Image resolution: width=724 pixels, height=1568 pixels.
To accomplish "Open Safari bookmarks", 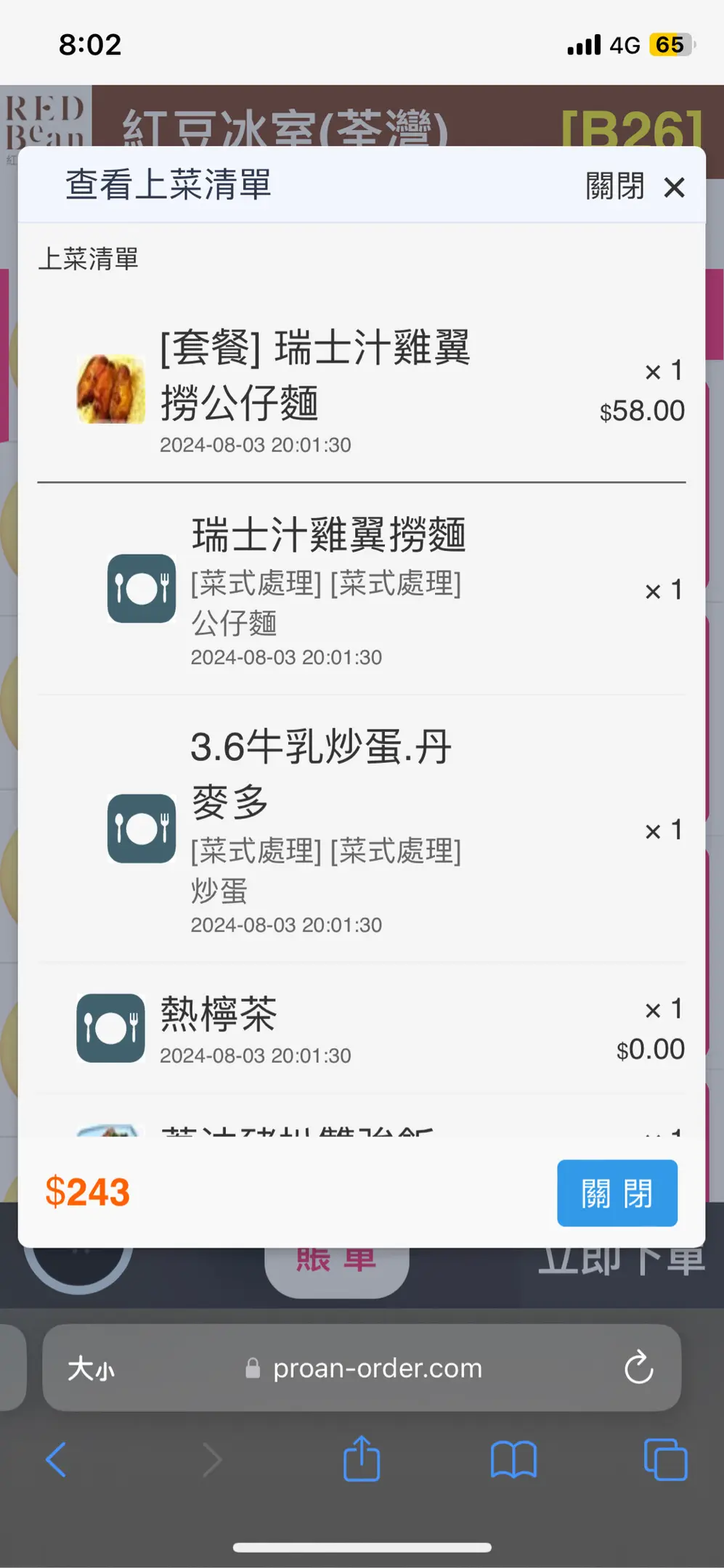I will [x=513, y=1460].
